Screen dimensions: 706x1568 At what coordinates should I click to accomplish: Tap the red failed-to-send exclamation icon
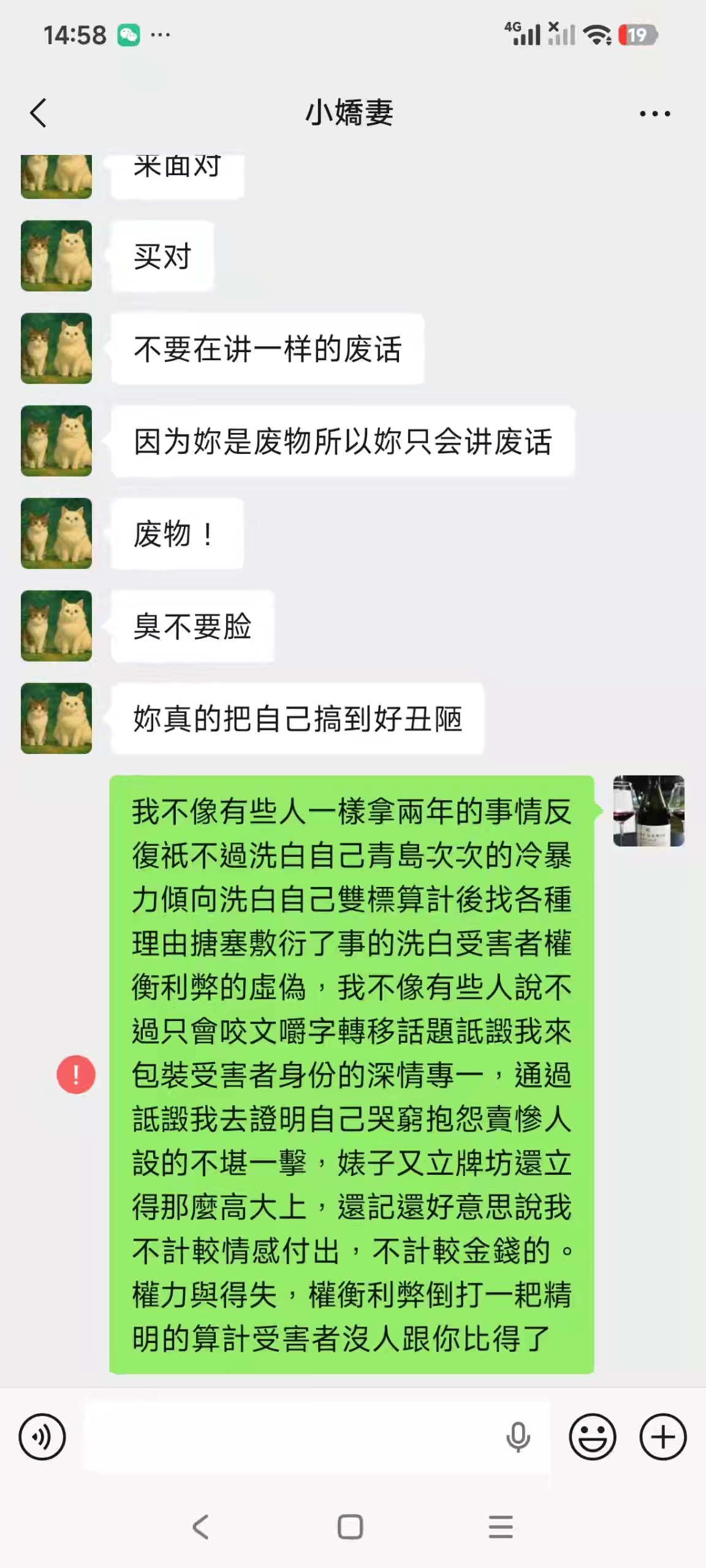(76, 1074)
